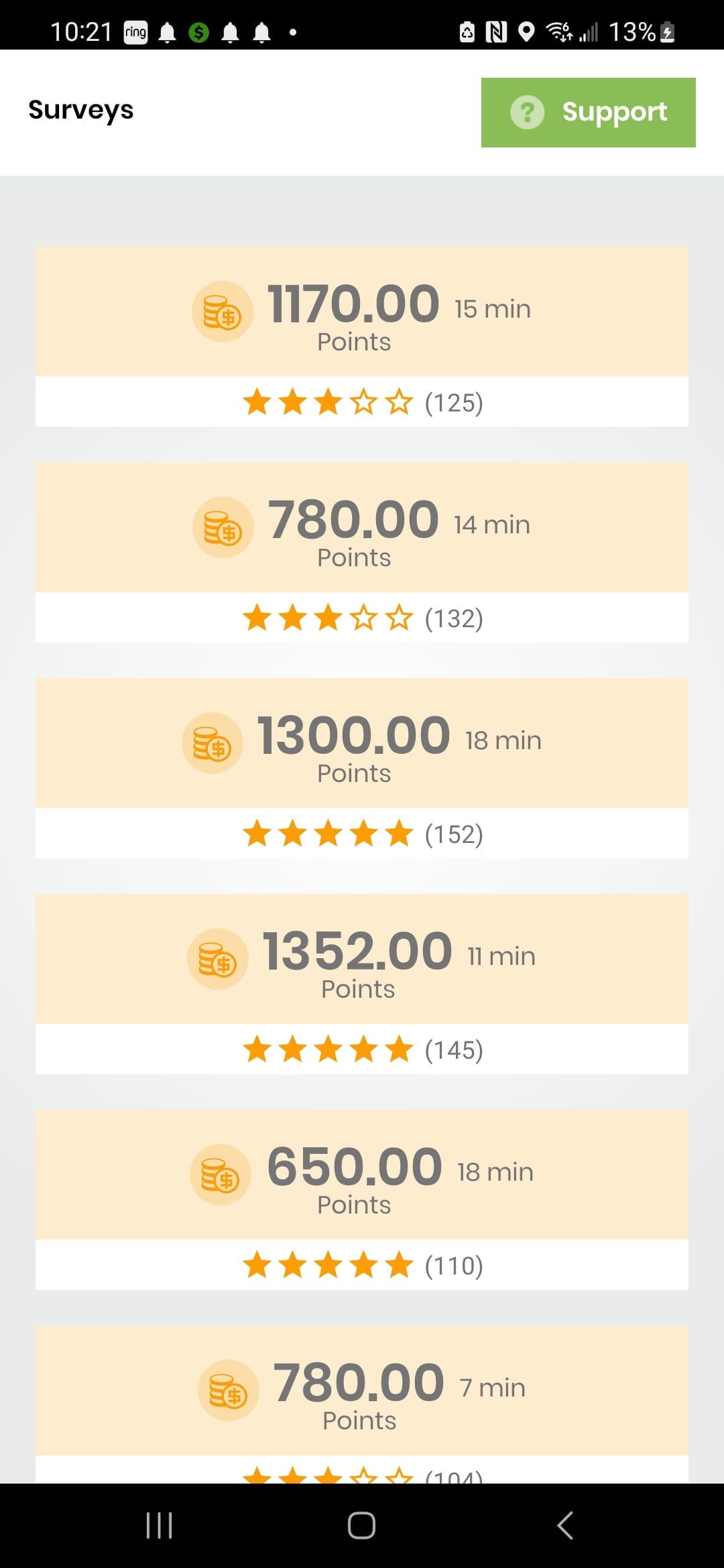Tap the system home button
724x1568 pixels.
pyautogui.click(x=361, y=1526)
